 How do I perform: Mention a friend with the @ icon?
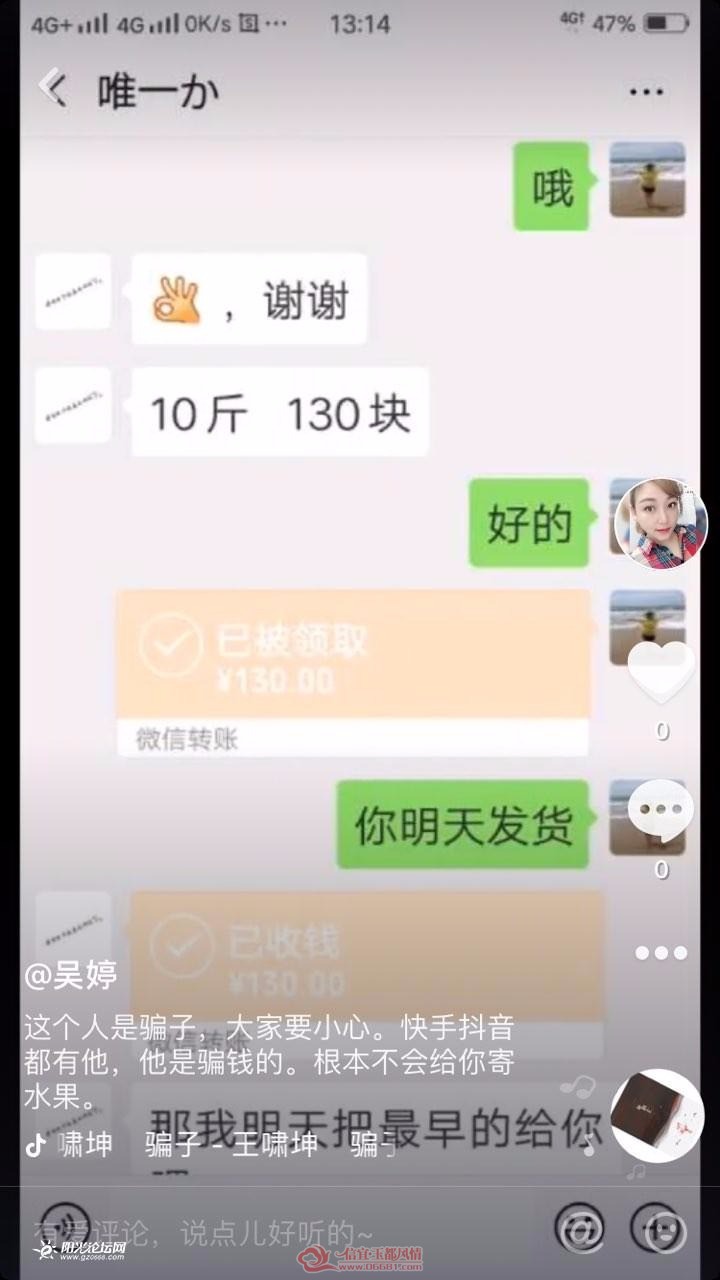581,1229
